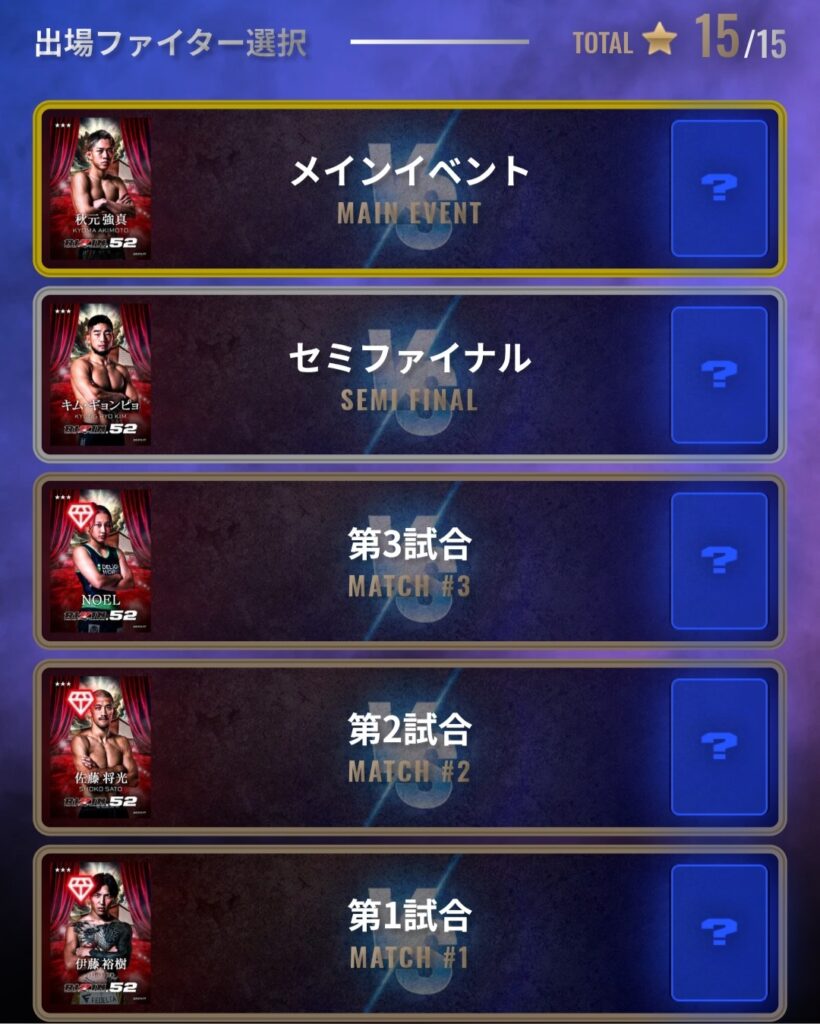This screenshot has height=1024, width=820.
Task: Choose the 伊藤裕樹 fighter card
Action: point(101,932)
